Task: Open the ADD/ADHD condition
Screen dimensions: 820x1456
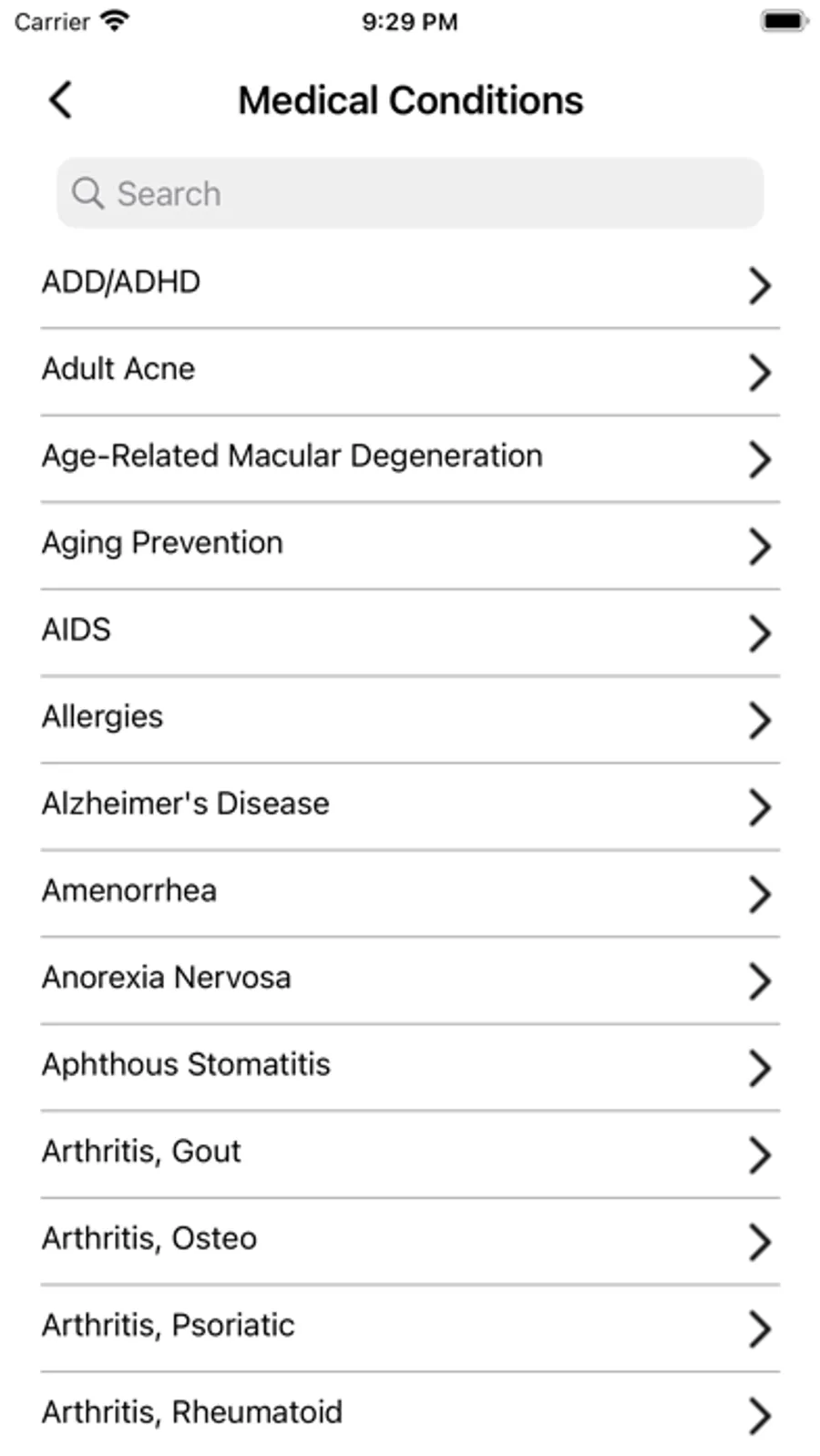Action: [410, 282]
